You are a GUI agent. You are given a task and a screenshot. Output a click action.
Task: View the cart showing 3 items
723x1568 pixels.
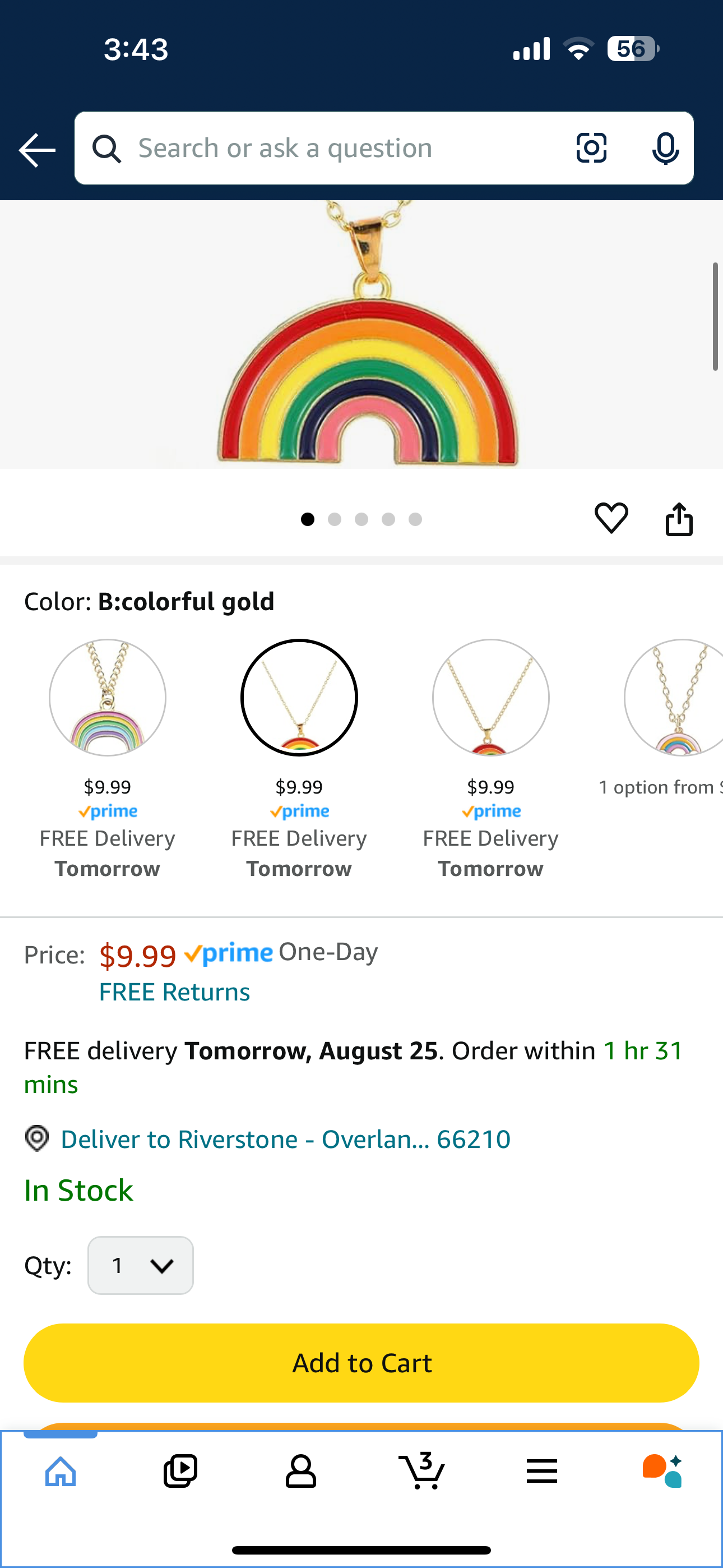tap(421, 1469)
